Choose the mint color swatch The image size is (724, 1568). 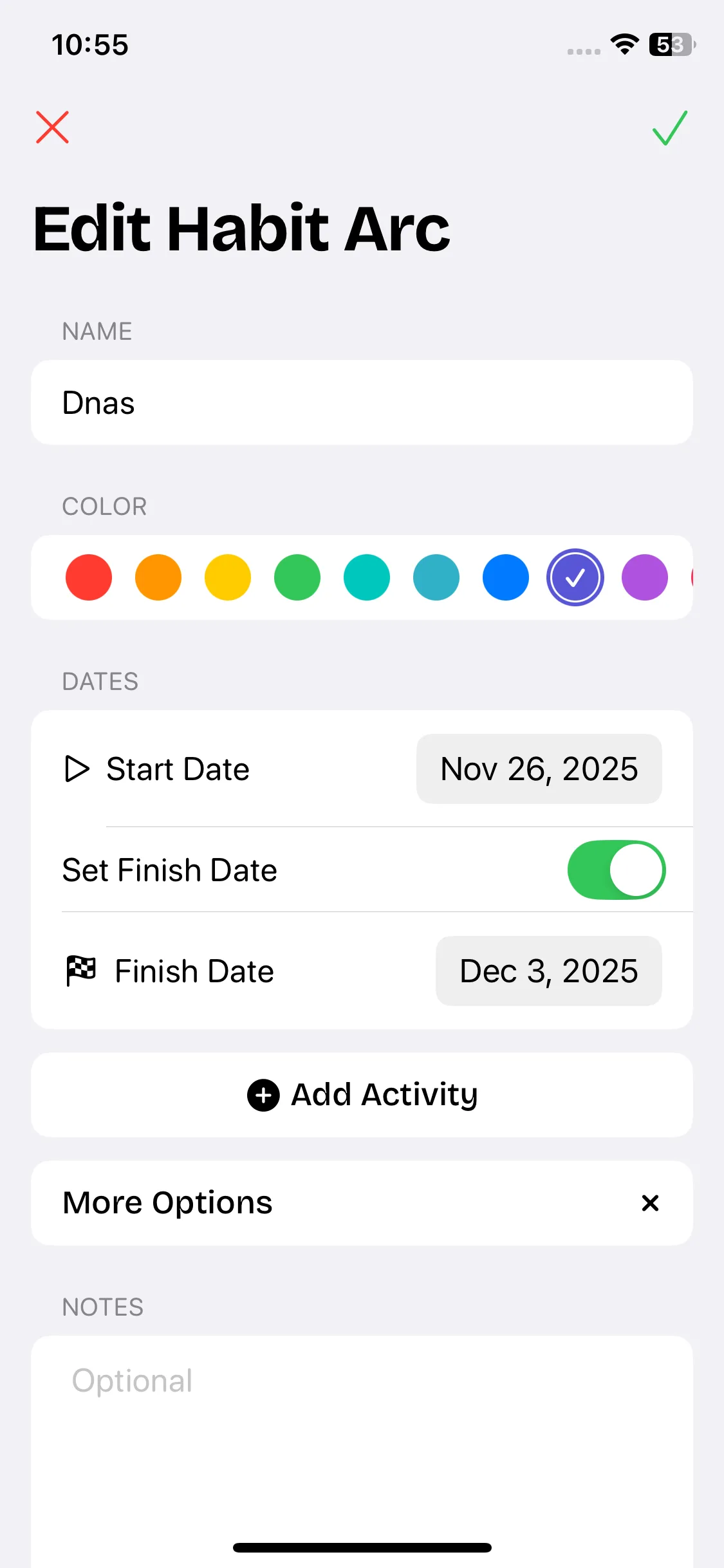(367, 577)
